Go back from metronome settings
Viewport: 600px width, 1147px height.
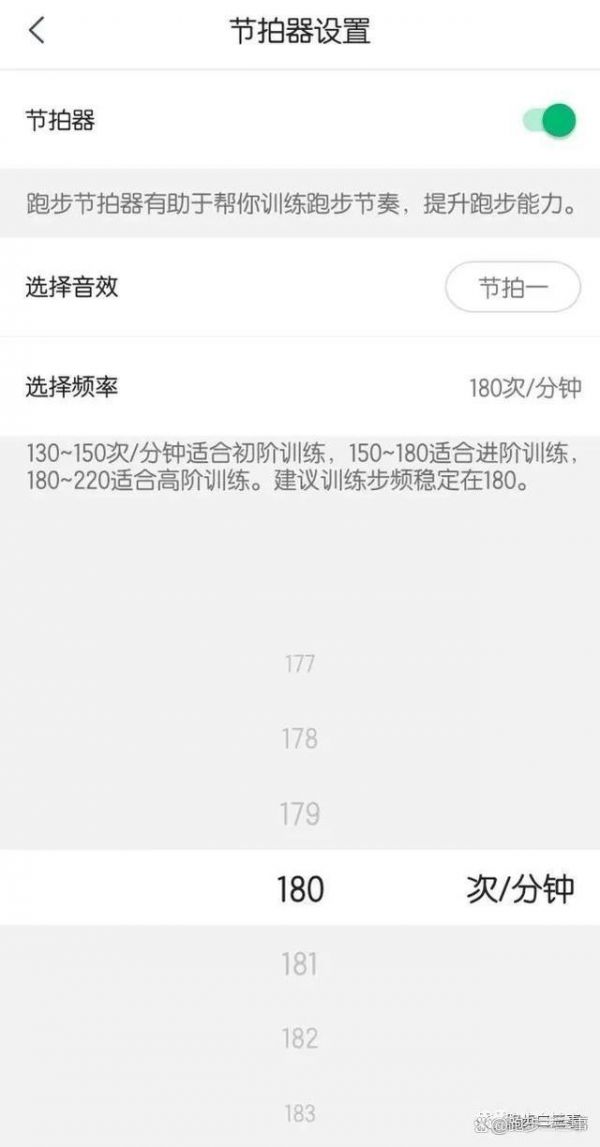coord(37,31)
